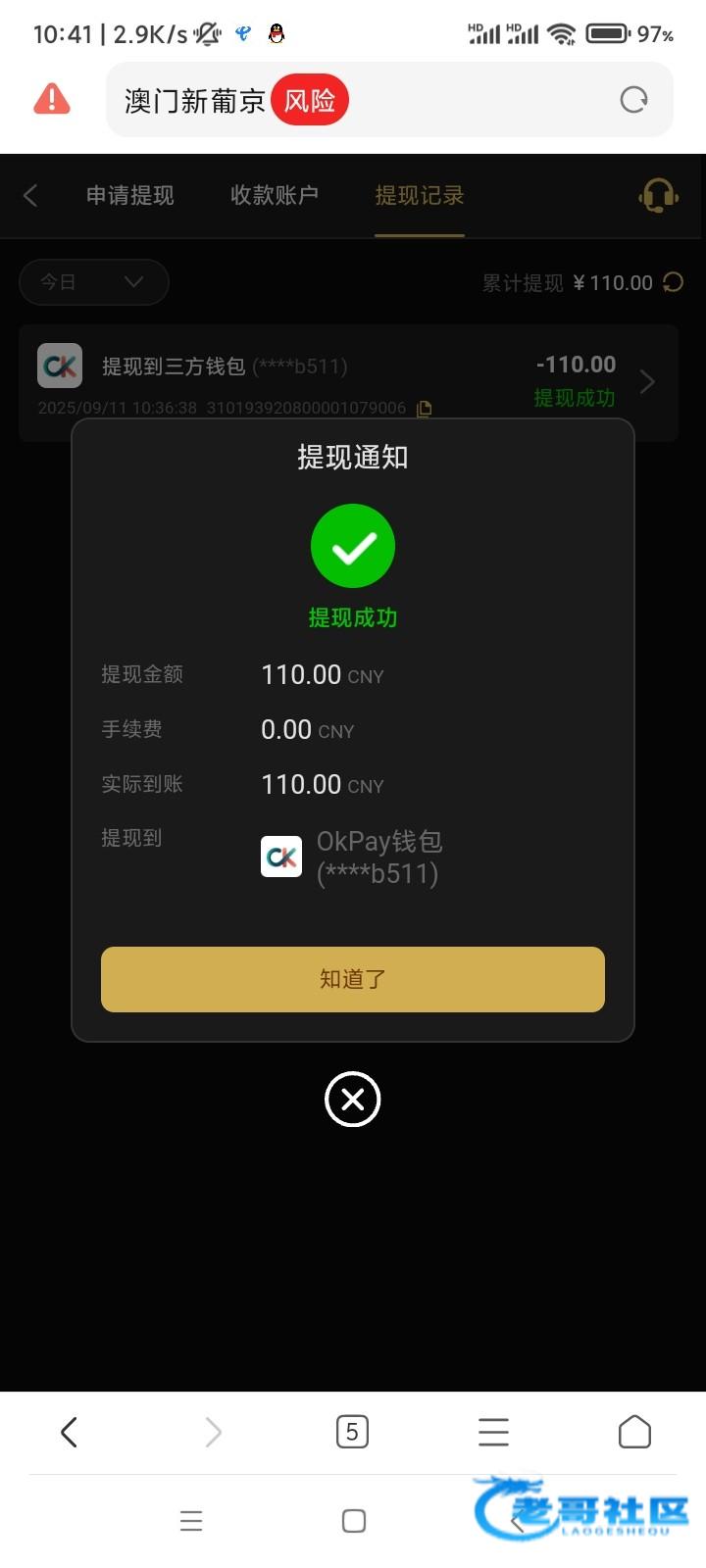
Task: Open the browser tabs counter
Action: (352, 1432)
